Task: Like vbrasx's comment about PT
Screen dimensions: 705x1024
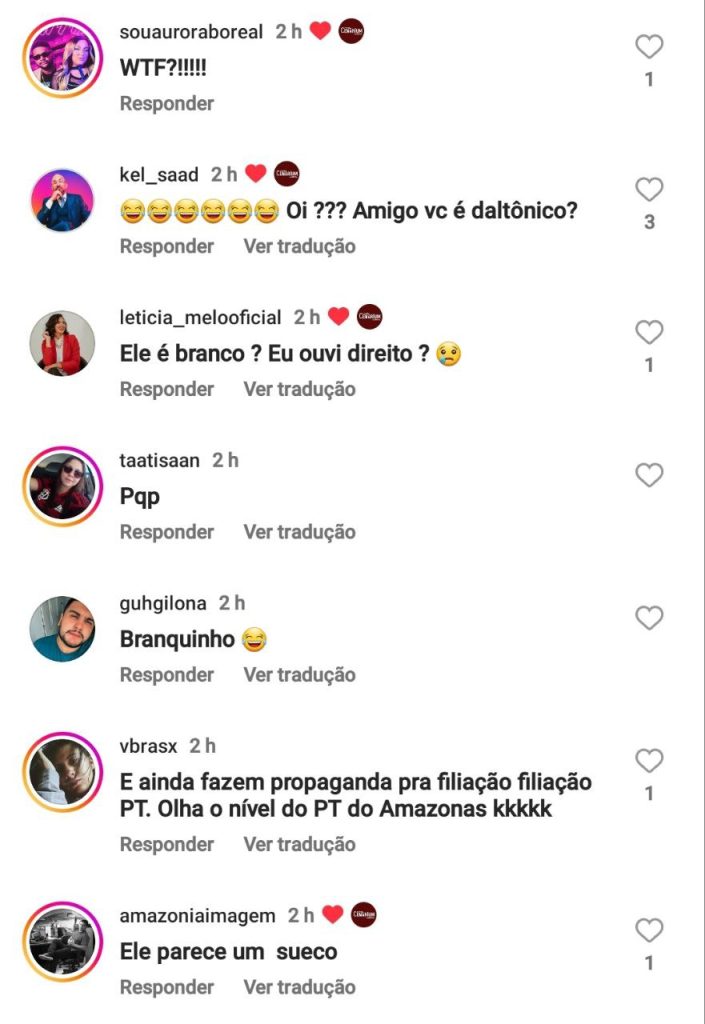Action: click(x=649, y=761)
